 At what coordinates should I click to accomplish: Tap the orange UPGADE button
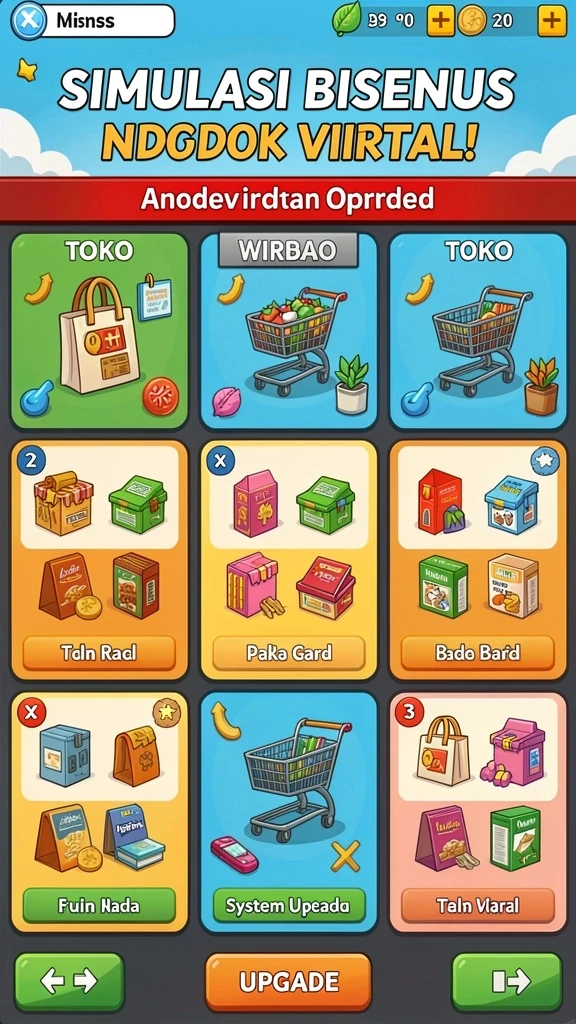point(288,982)
